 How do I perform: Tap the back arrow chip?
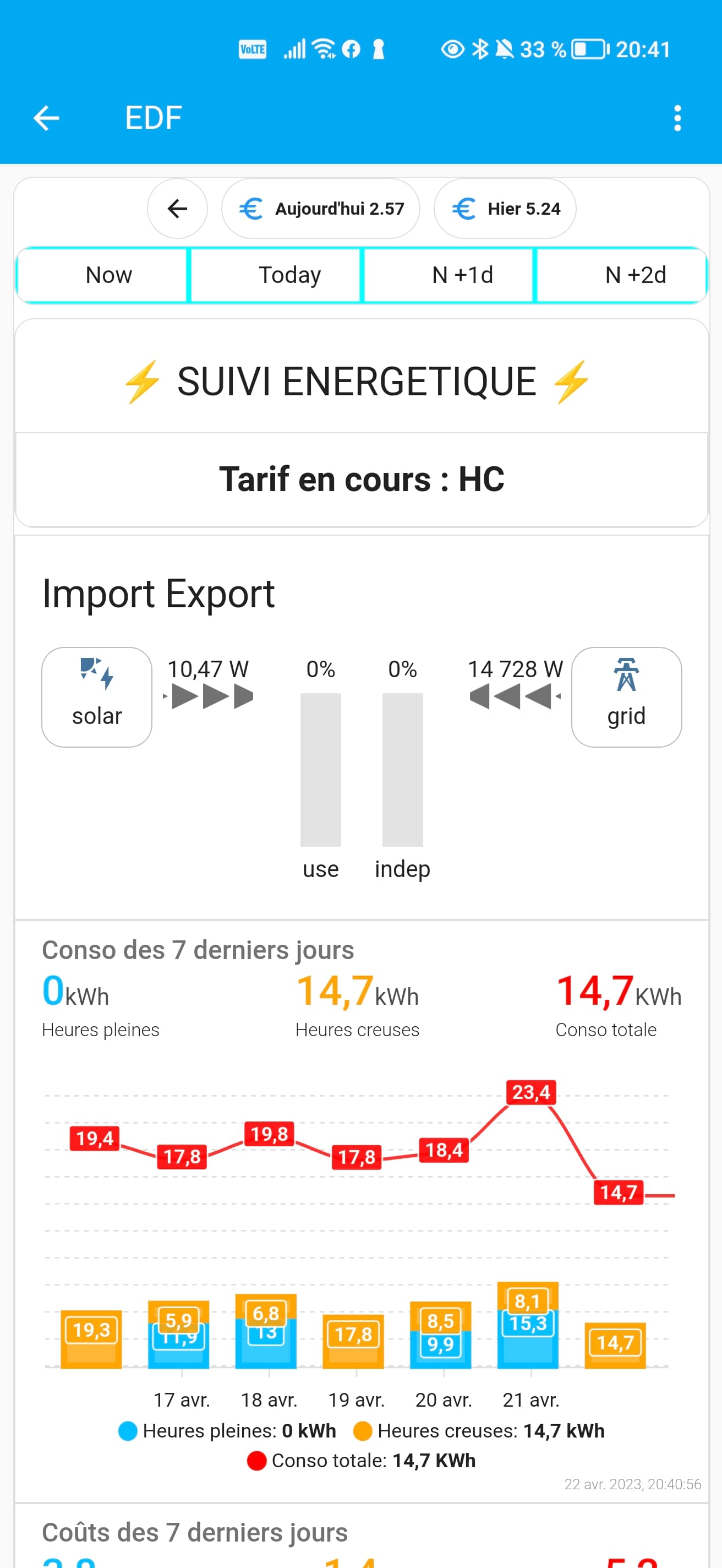177,209
